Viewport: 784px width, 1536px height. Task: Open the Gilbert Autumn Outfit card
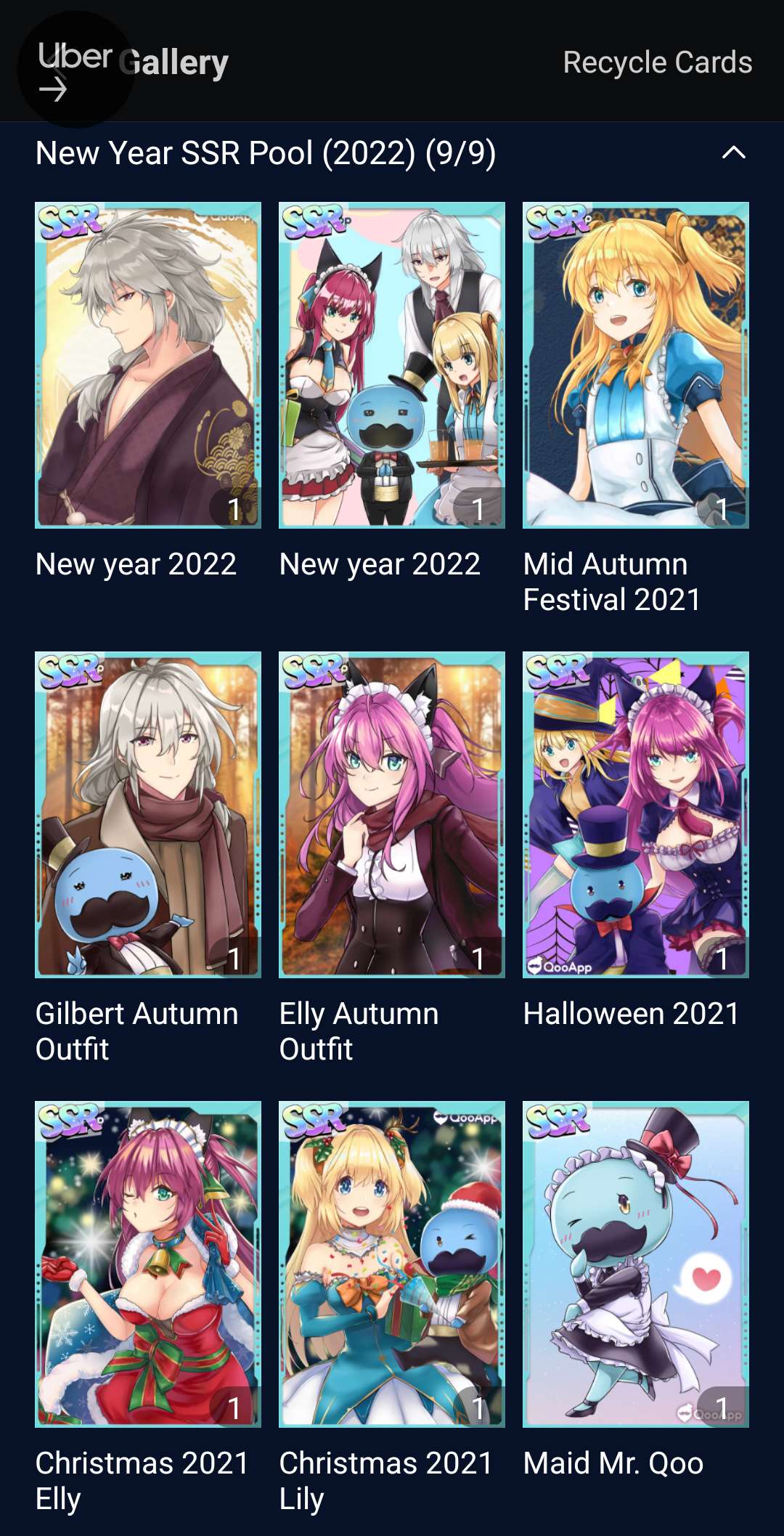(x=148, y=814)
